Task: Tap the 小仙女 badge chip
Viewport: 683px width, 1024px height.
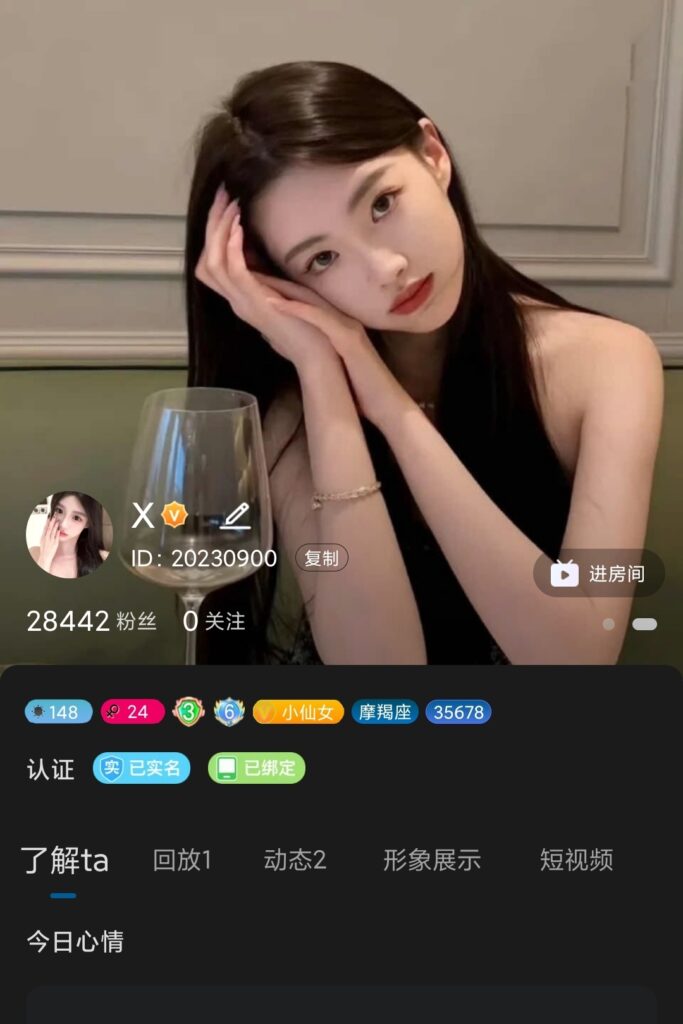Action: tap(298, 712)
